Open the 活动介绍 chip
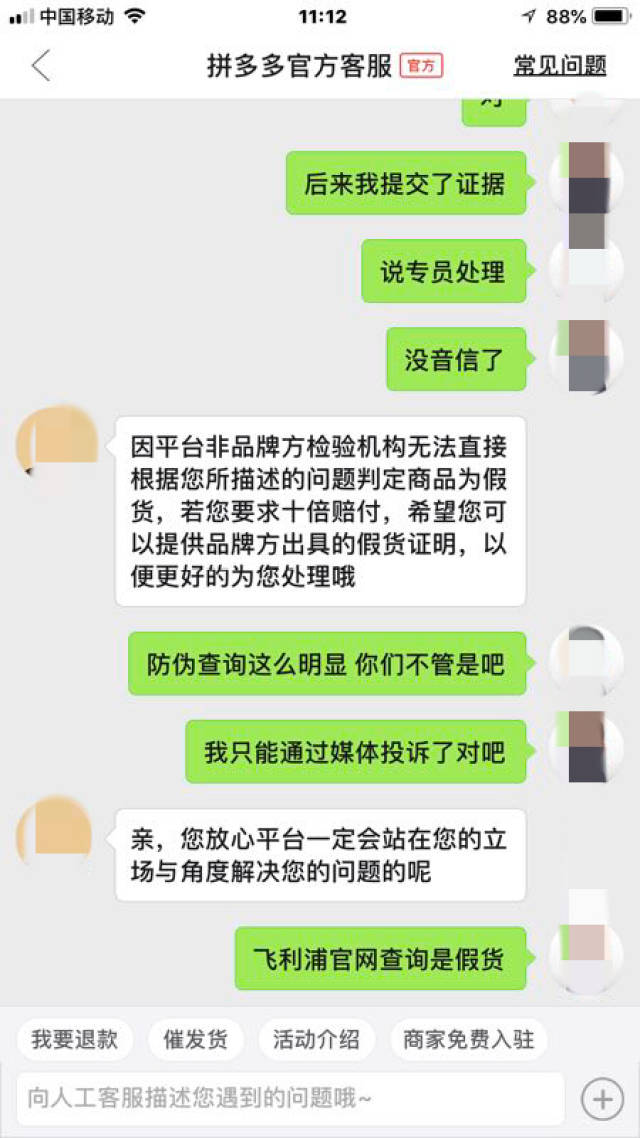640x1138 pixels. tap(316, 1039)
